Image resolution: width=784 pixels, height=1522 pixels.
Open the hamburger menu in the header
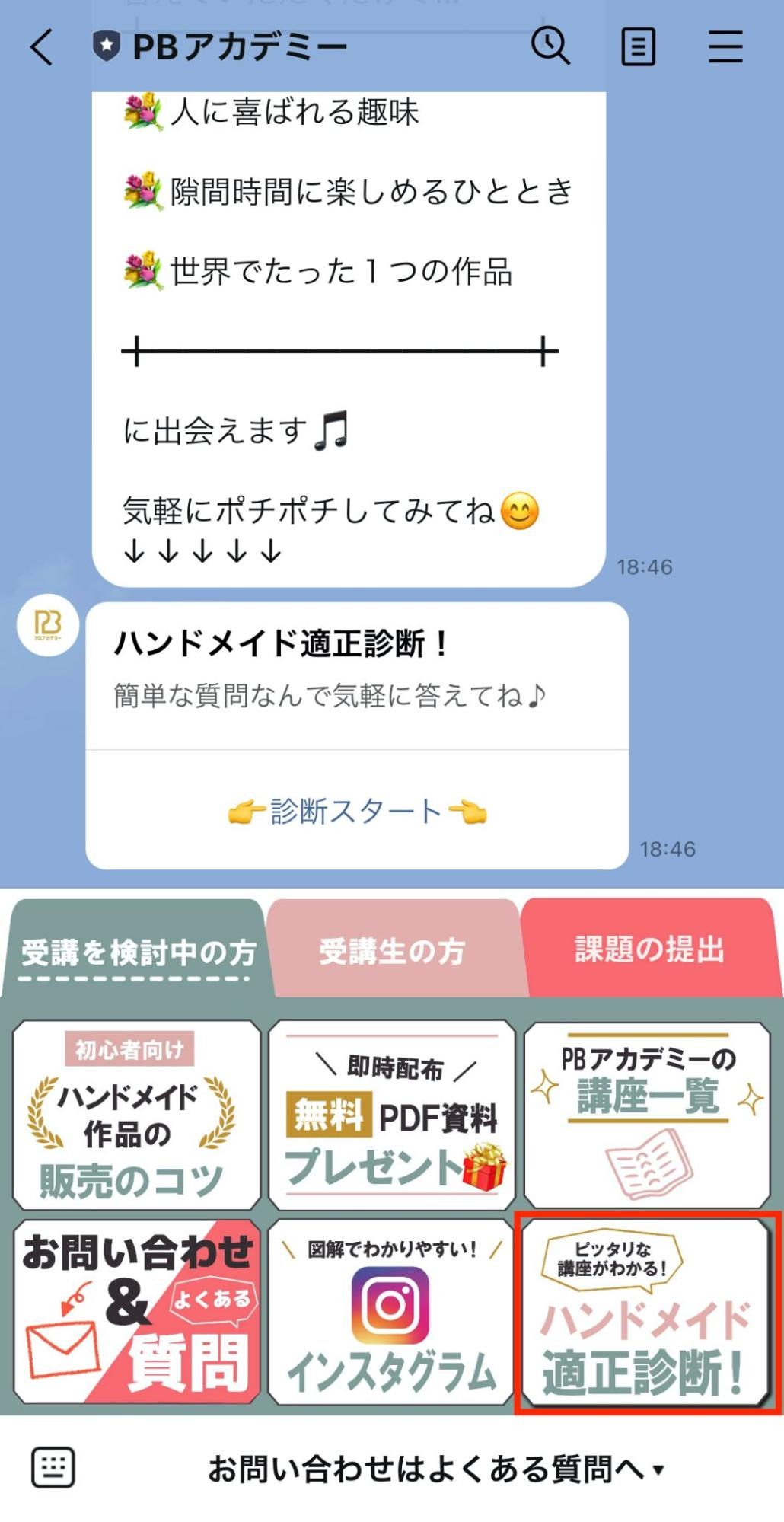pos(725,46)
